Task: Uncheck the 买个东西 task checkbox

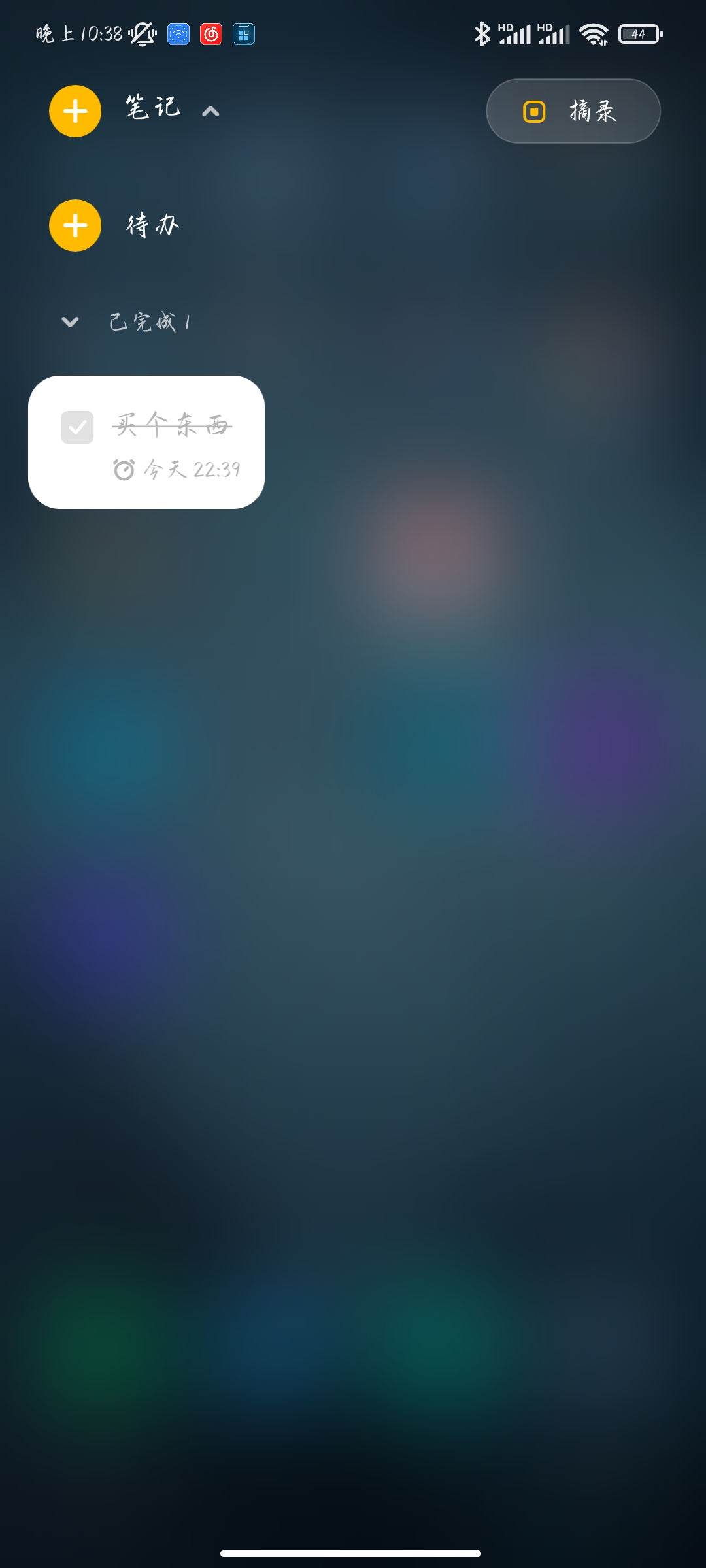Action: click(77, 427)
